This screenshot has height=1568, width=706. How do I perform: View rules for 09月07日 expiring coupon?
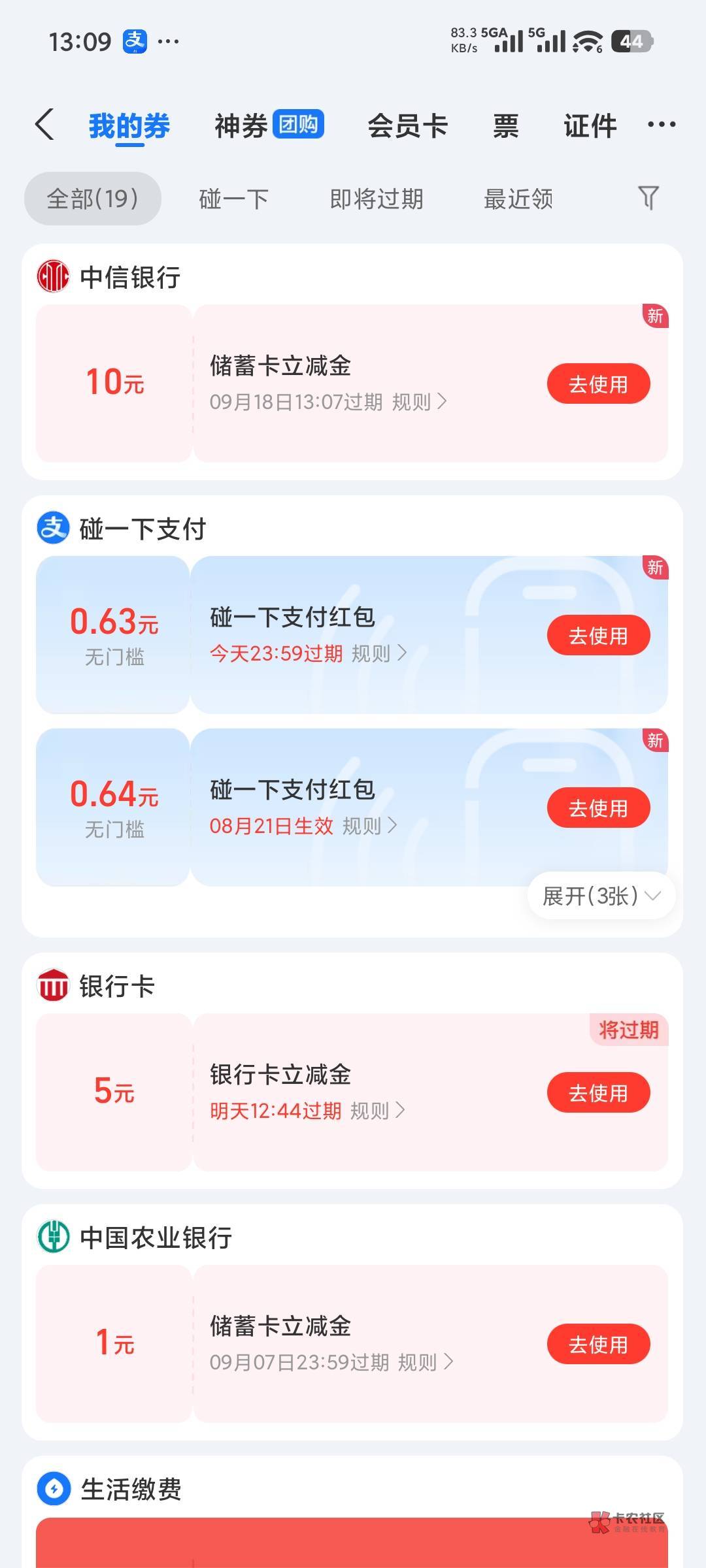point(426,1362)
